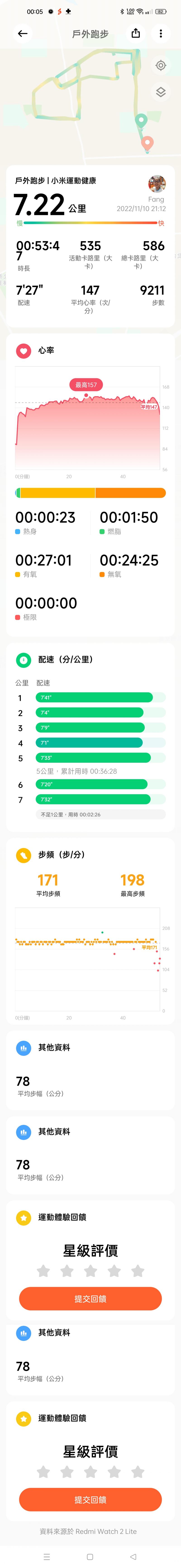Go back from the outdoor running record
Screen dimensions: 181x1568
click(x=23, y=33)
